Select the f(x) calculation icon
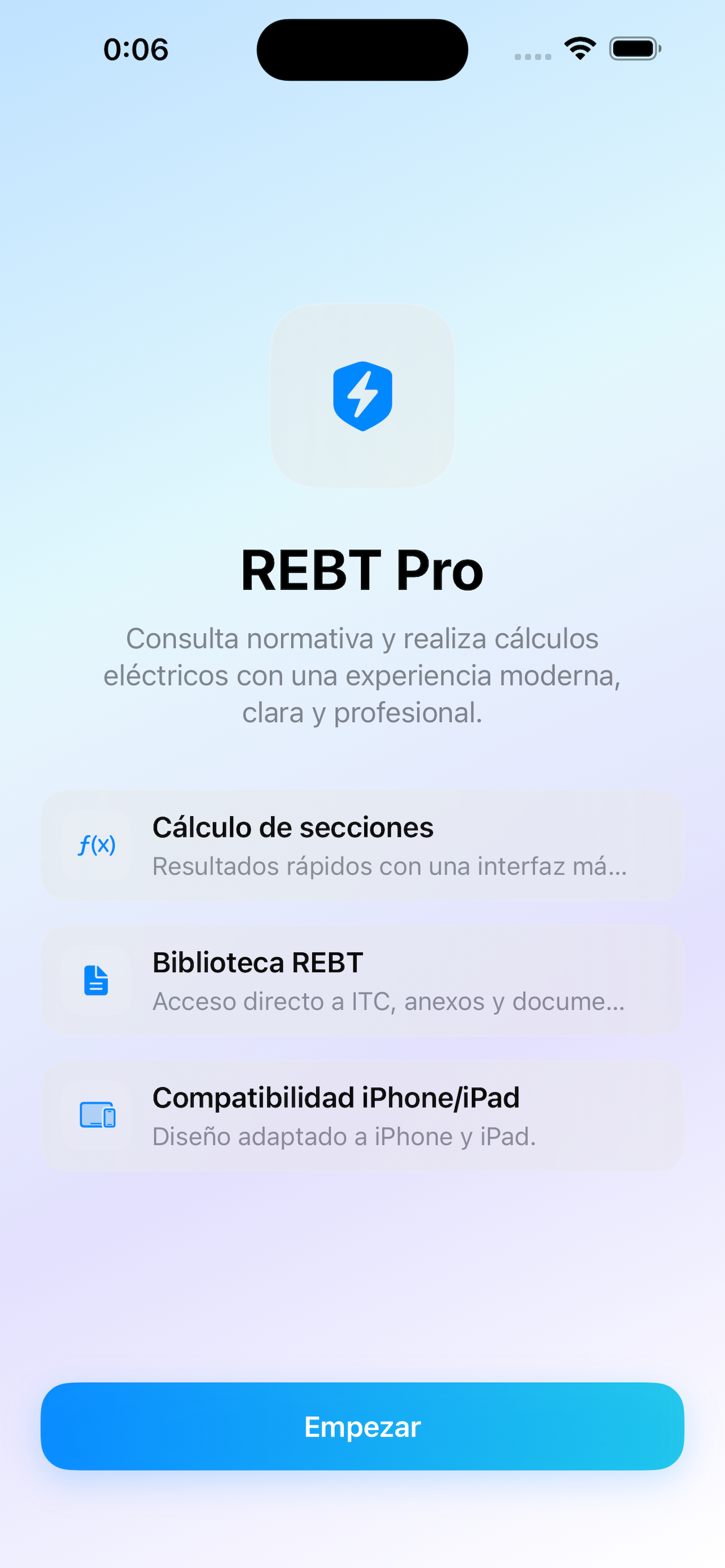 click(95, 844)
